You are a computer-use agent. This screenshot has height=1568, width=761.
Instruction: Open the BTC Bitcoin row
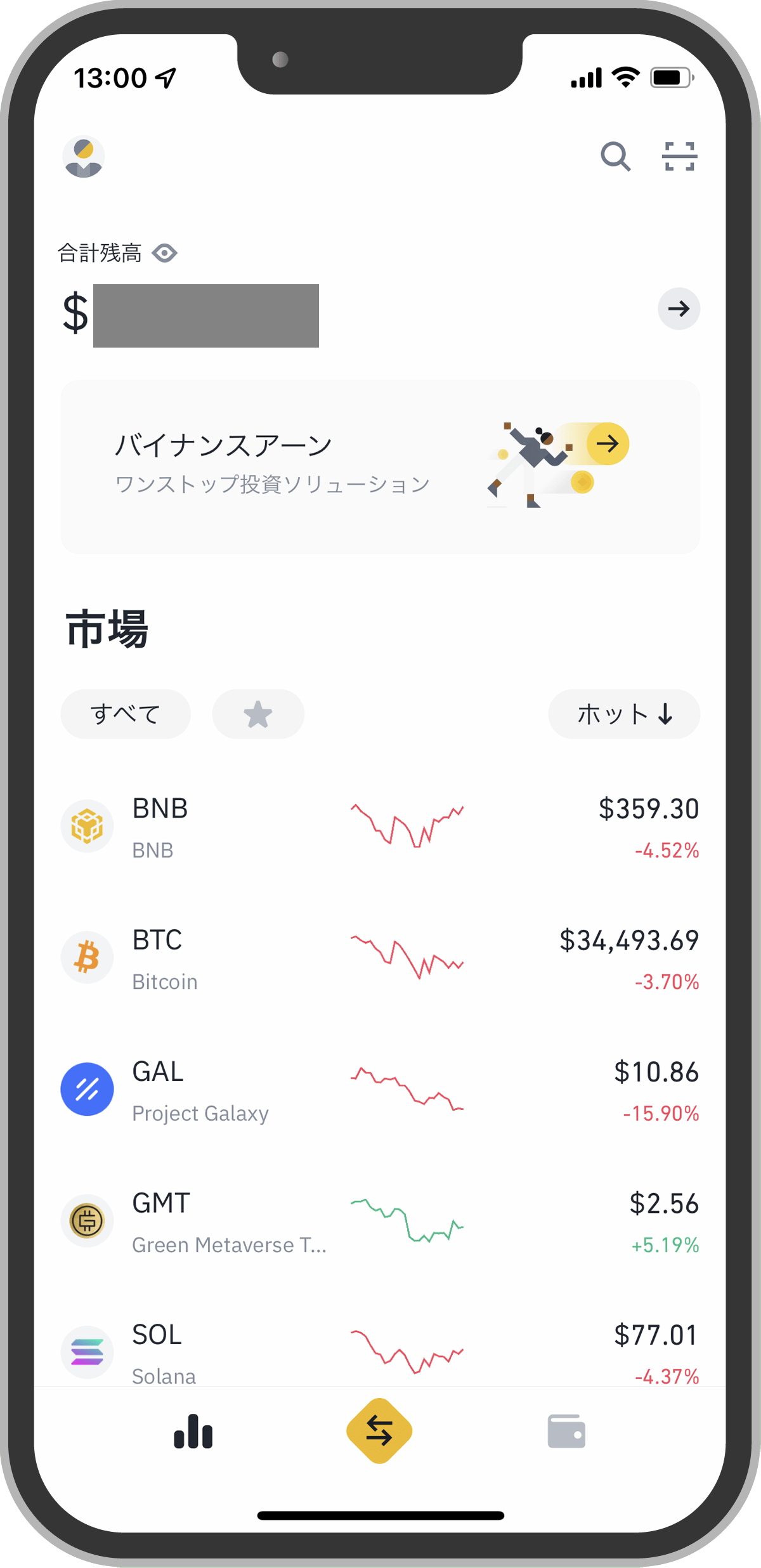(x=380, y=958)
